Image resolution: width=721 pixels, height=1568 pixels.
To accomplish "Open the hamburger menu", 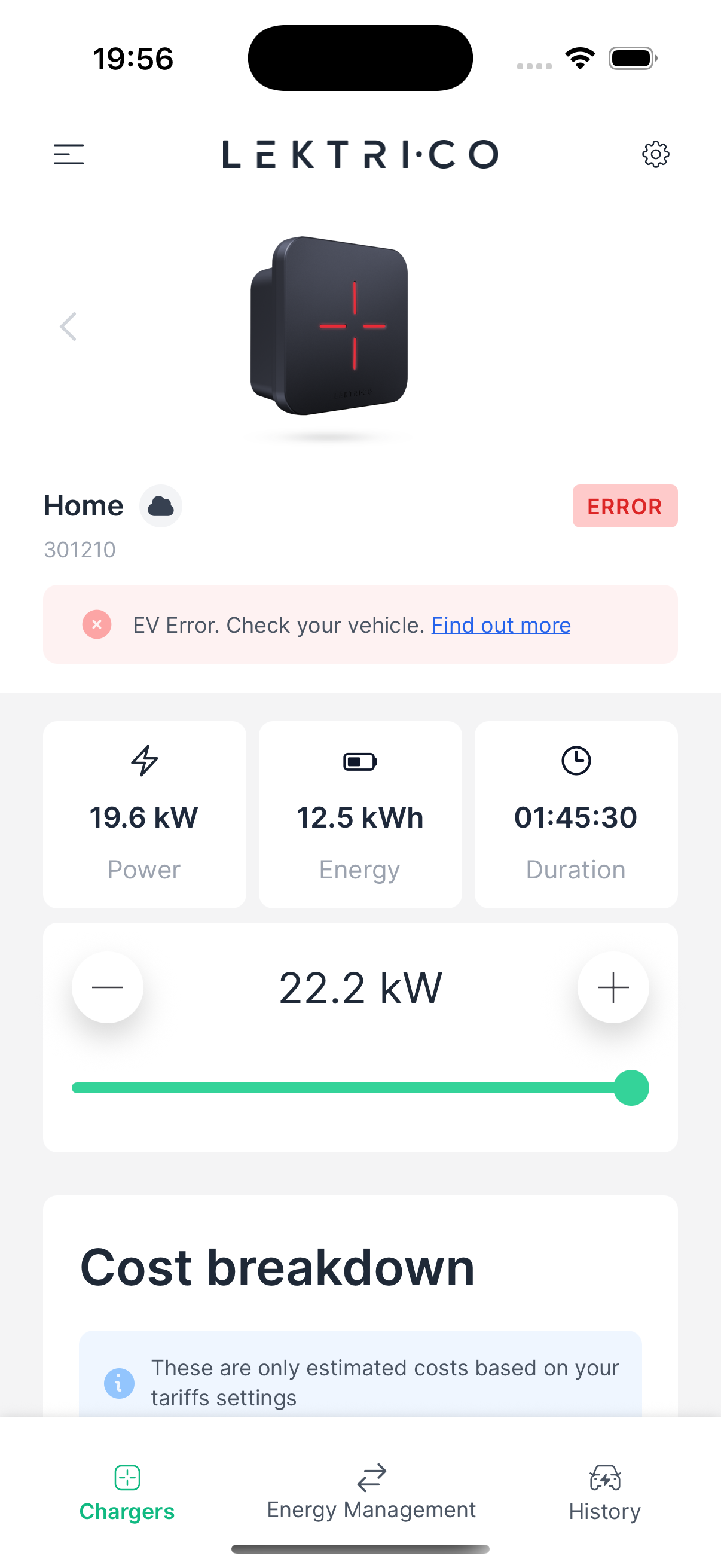I will coord(68,154).
